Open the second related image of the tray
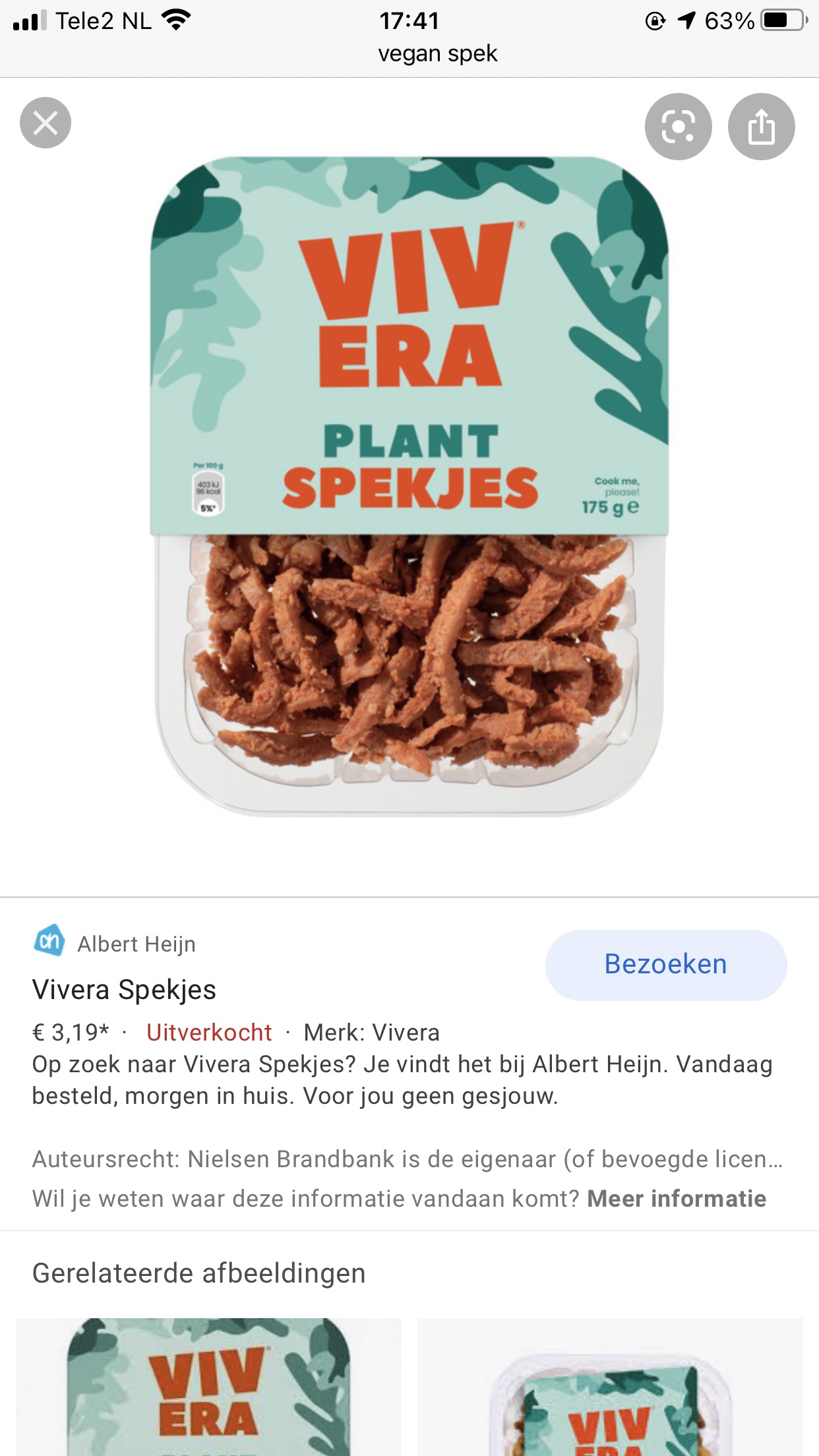Viewport: 819px width, 1456px height. (x=610, y=1387)
